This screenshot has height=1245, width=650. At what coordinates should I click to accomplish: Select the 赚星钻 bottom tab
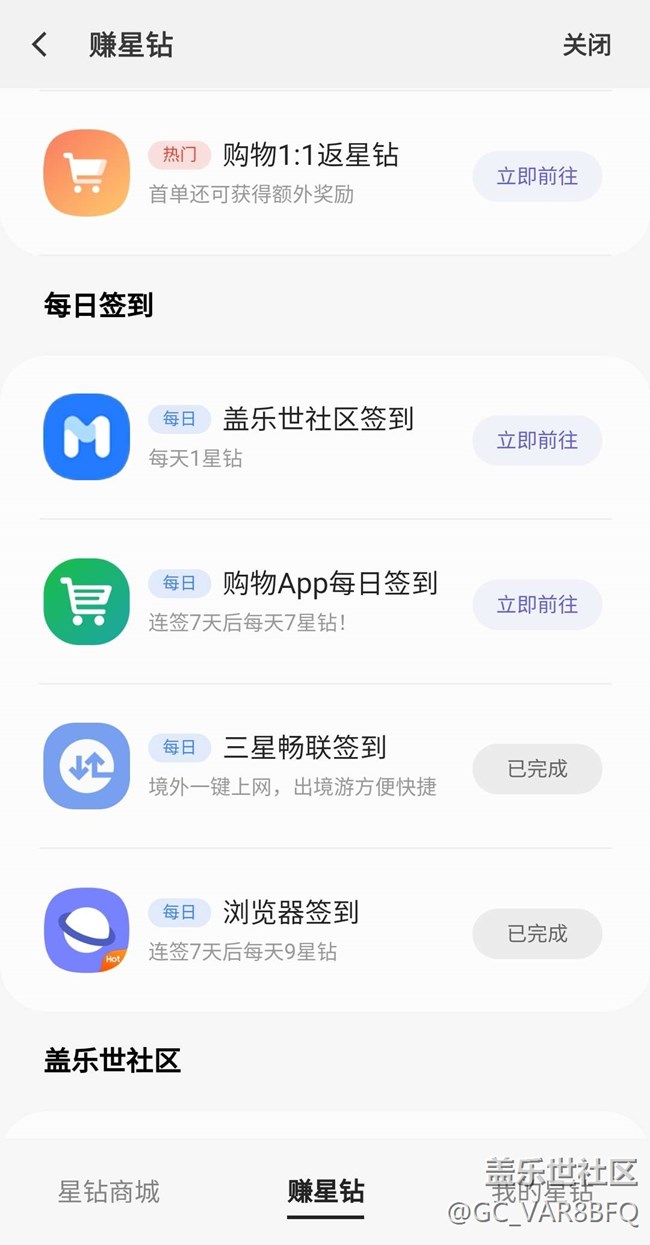click(325, 1192)
